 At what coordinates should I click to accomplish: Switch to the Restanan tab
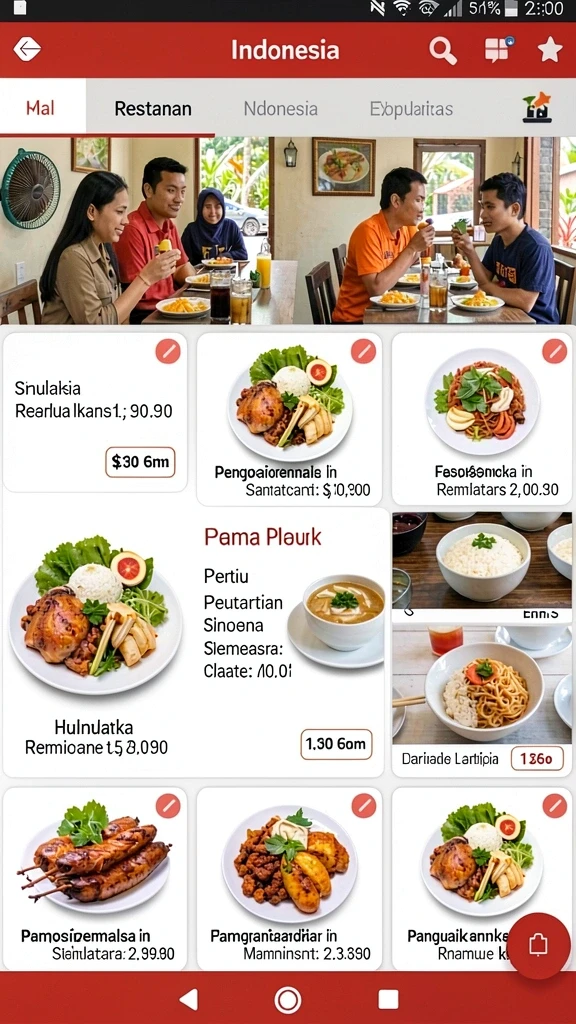(153, 108)
